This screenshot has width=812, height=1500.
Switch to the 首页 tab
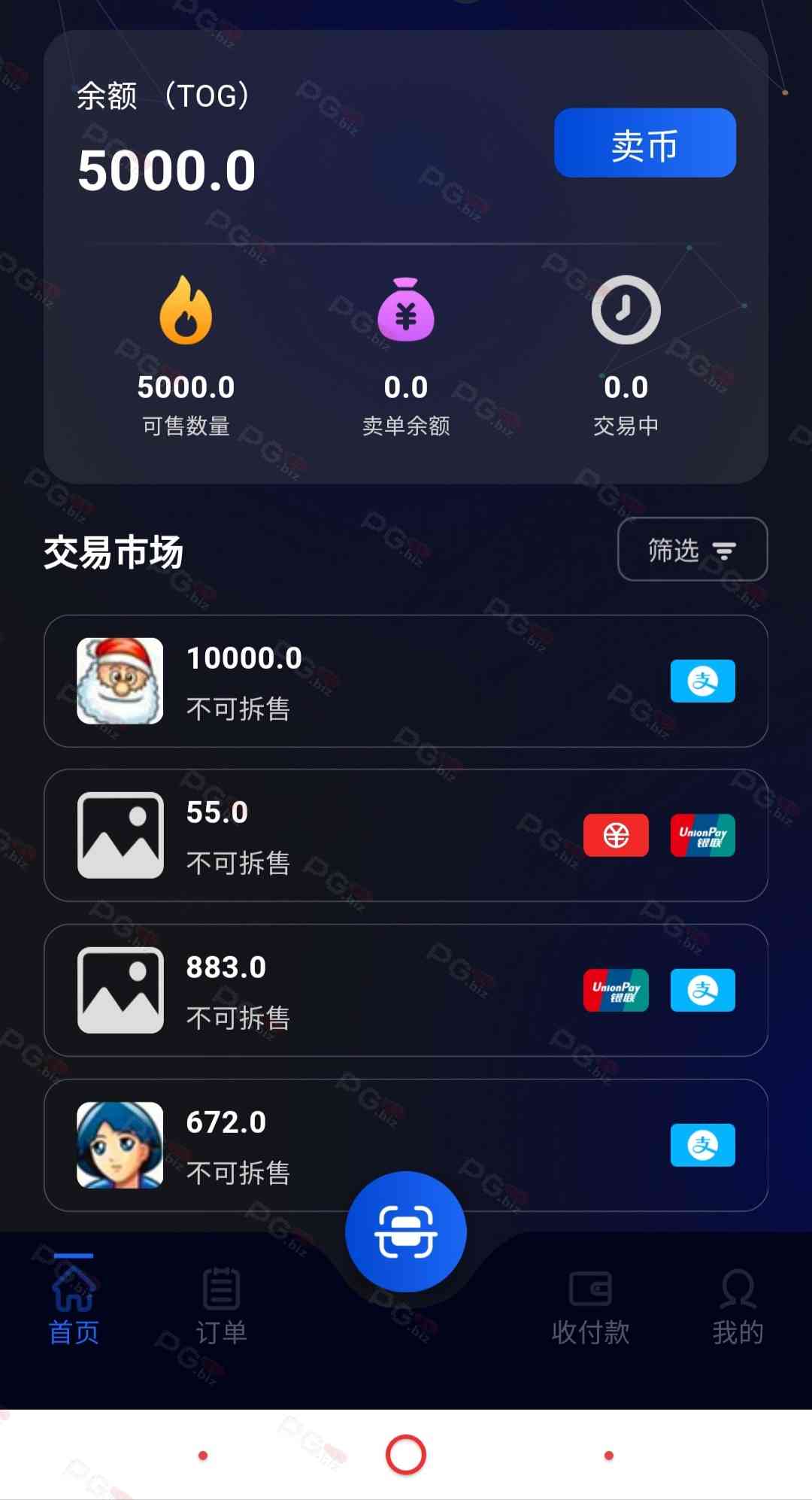point(74,1307)
